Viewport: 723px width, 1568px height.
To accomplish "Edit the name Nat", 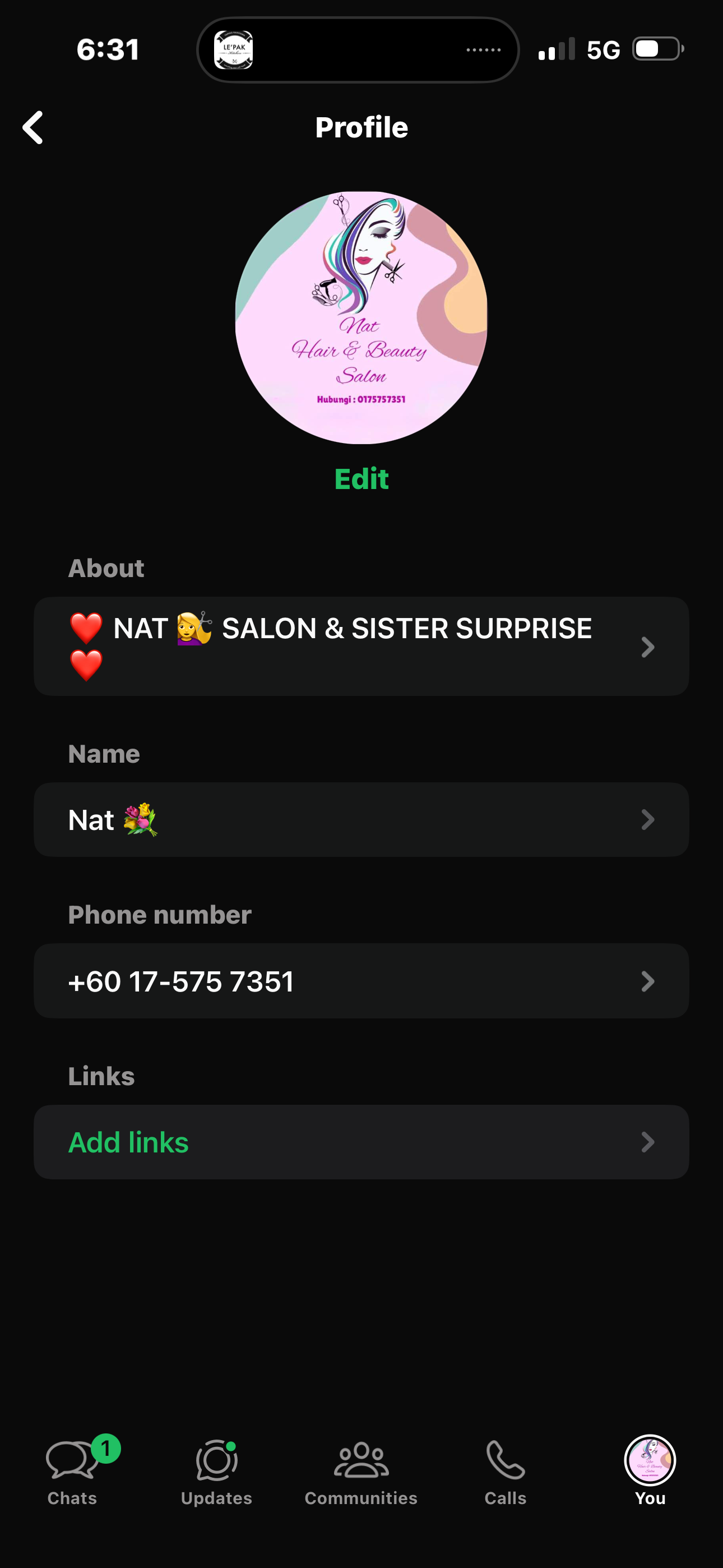I will point(361,819).
